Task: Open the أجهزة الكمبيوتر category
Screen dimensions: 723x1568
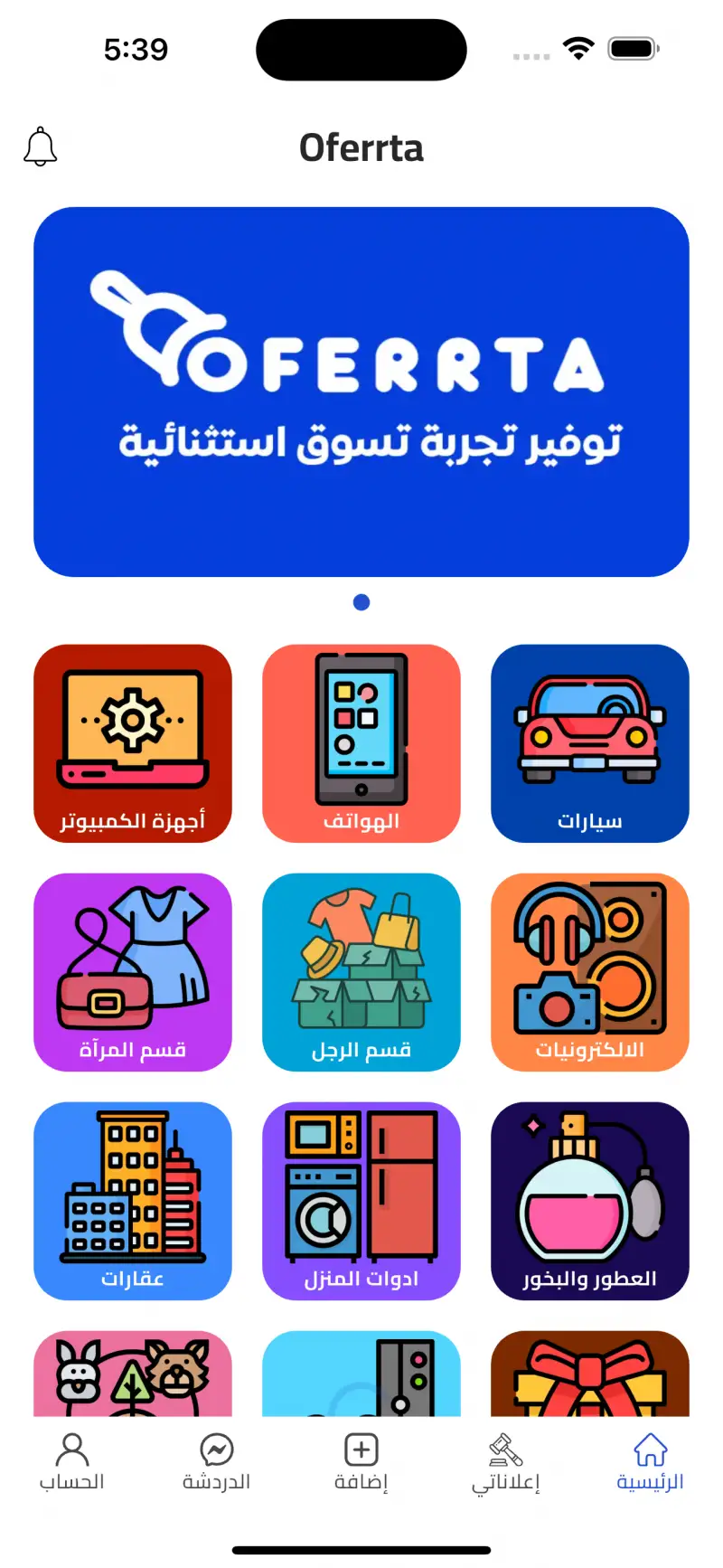Action: click(133, 743)
